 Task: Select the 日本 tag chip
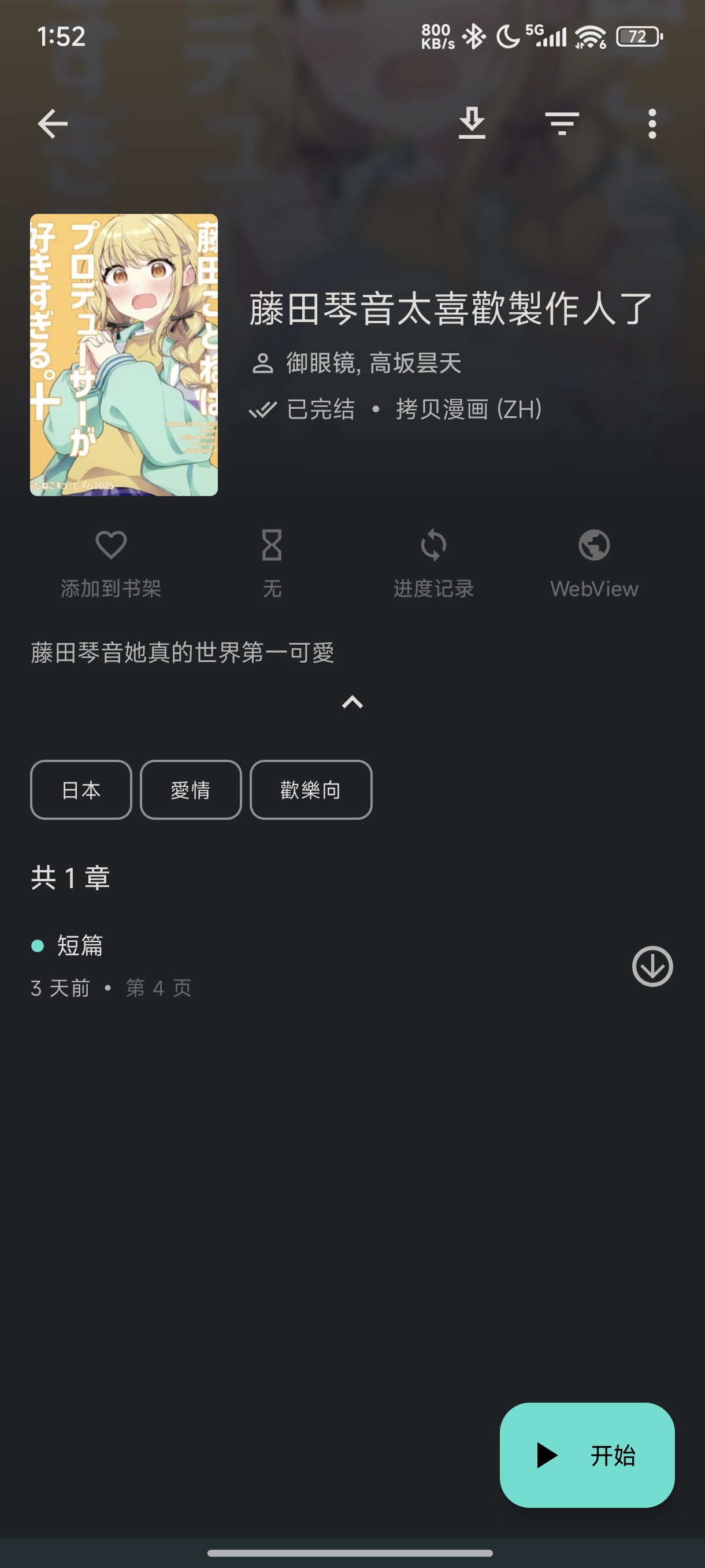point(81,790)
